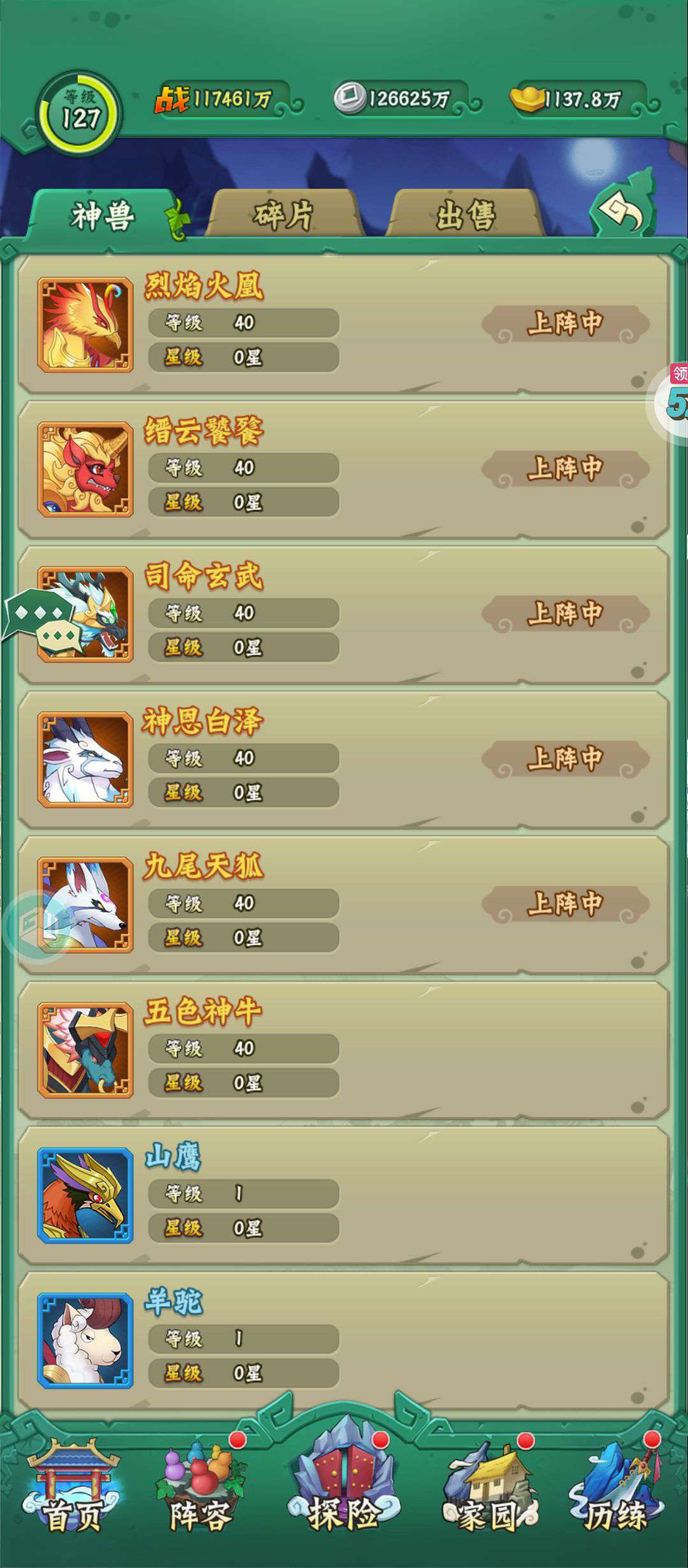Viewport: 688px width, 1568px height.
Task: Switch to the 出售 tab
Action: (466, 214)
